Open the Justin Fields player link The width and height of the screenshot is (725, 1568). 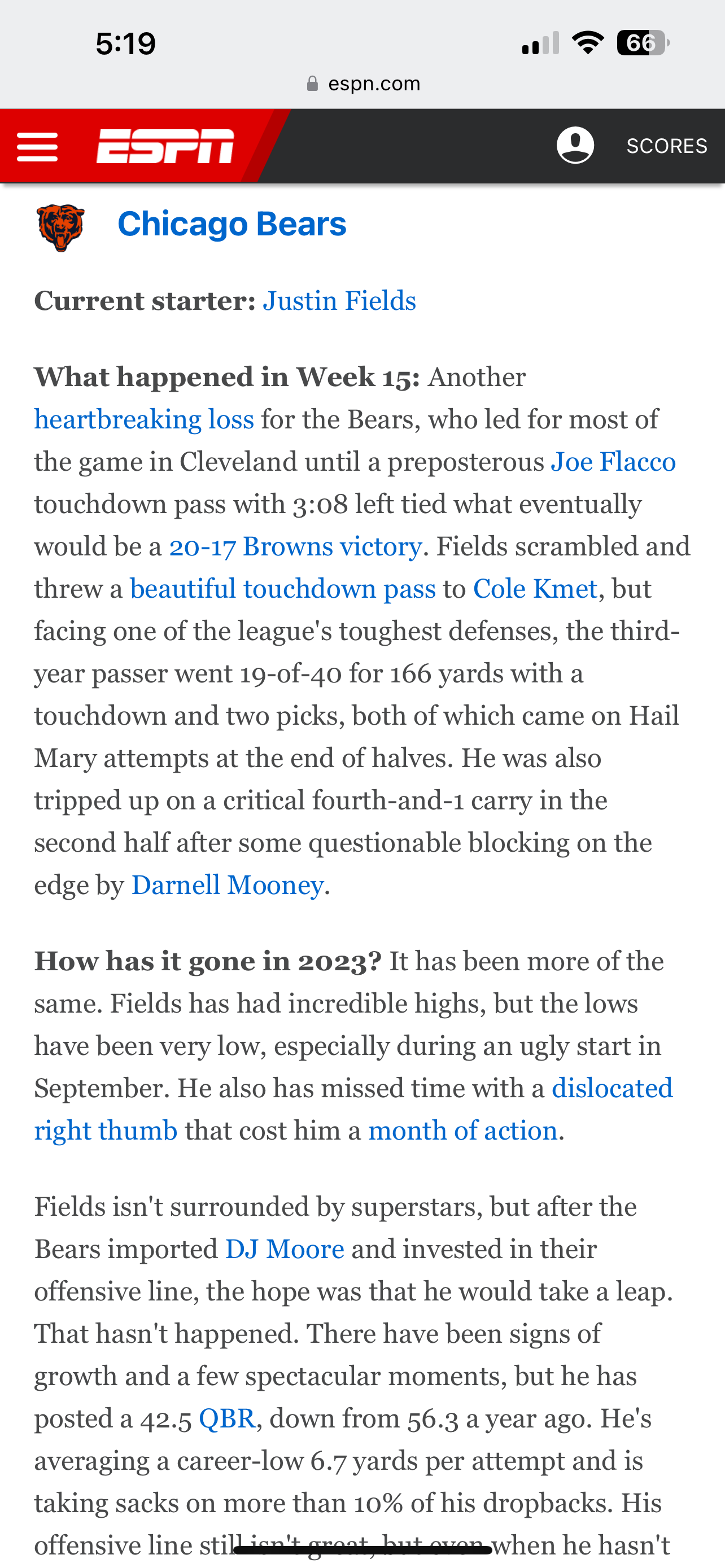click(339, 301)
